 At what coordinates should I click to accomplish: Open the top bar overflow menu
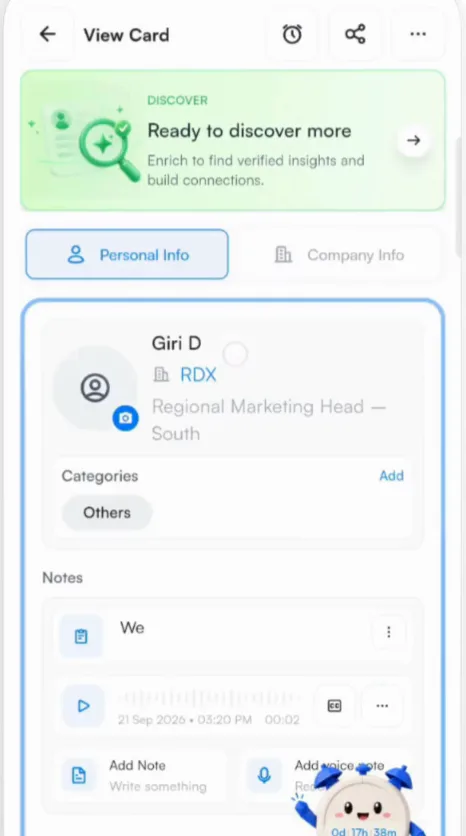point(417,35)
